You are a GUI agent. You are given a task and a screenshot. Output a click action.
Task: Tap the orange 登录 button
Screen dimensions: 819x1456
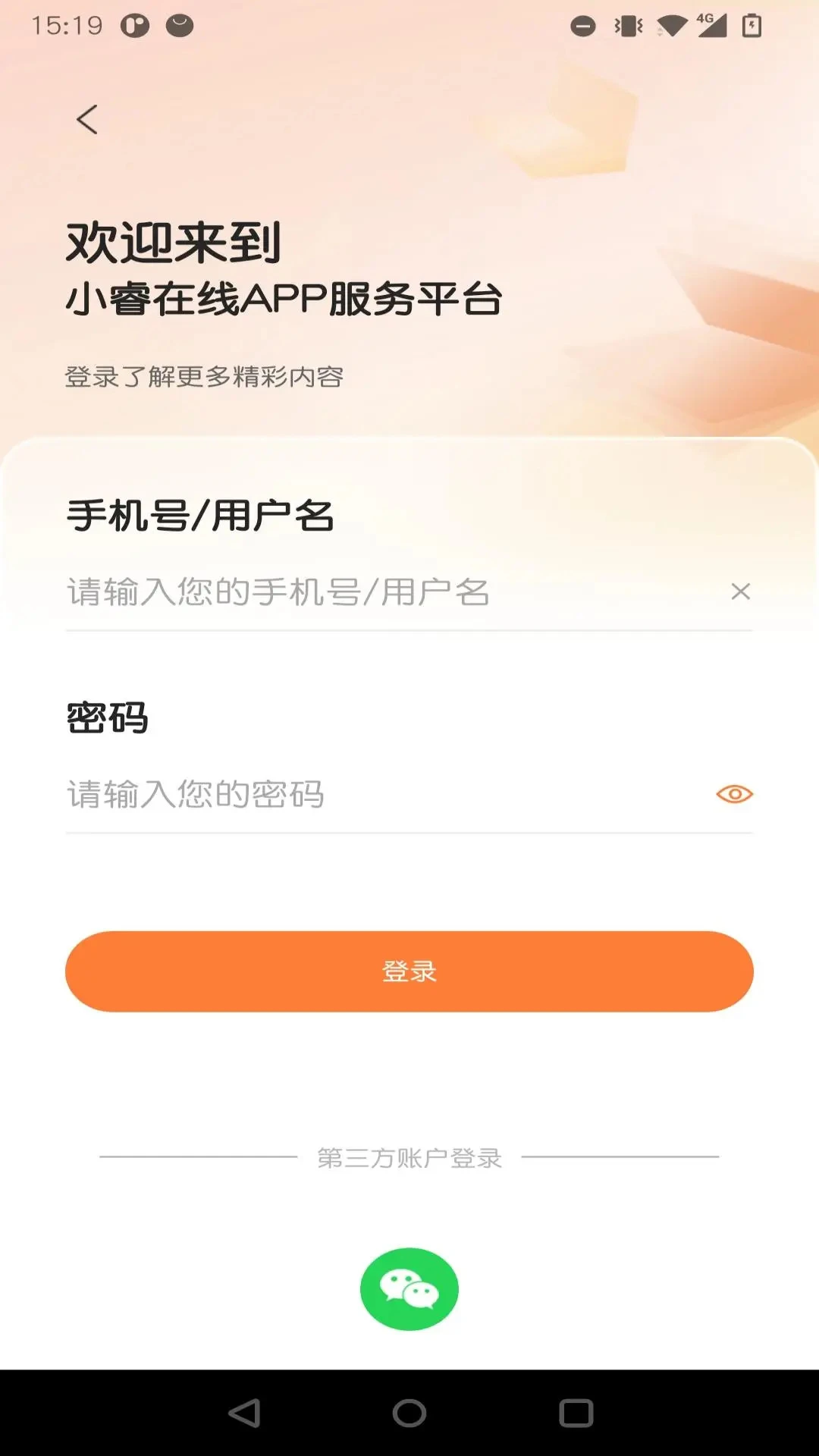pos(409,971)
